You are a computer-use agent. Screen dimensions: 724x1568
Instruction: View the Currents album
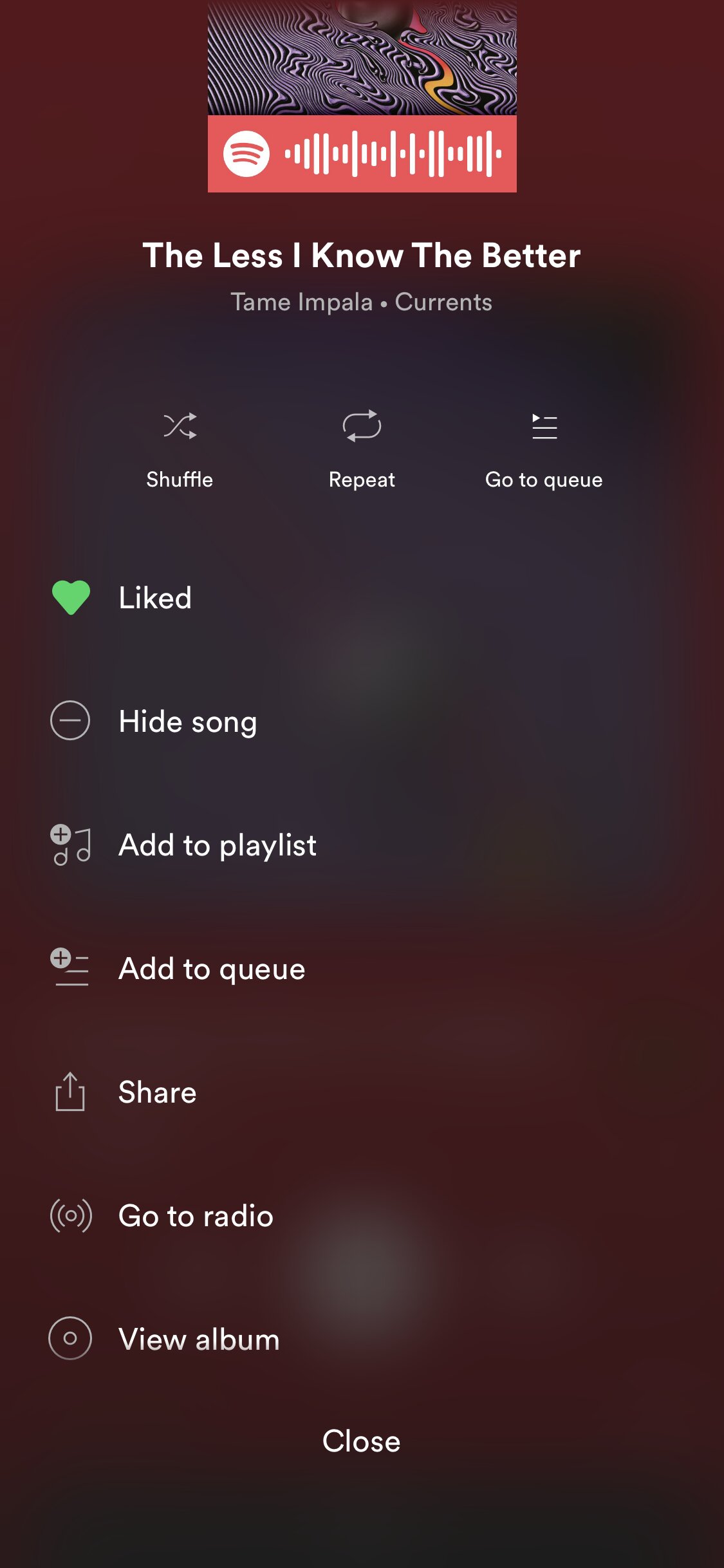pos(362,1339)
